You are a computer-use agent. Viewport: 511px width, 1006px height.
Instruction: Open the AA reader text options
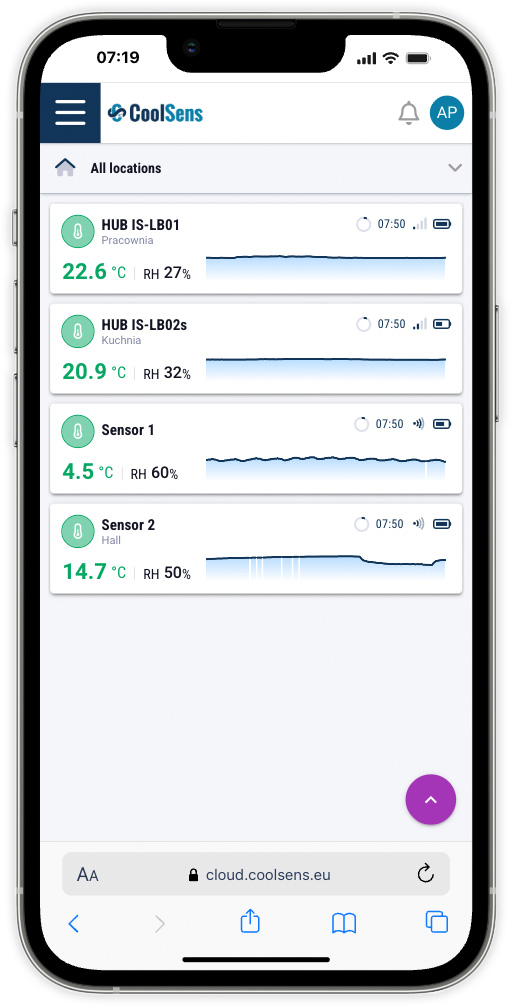(88, 874)
